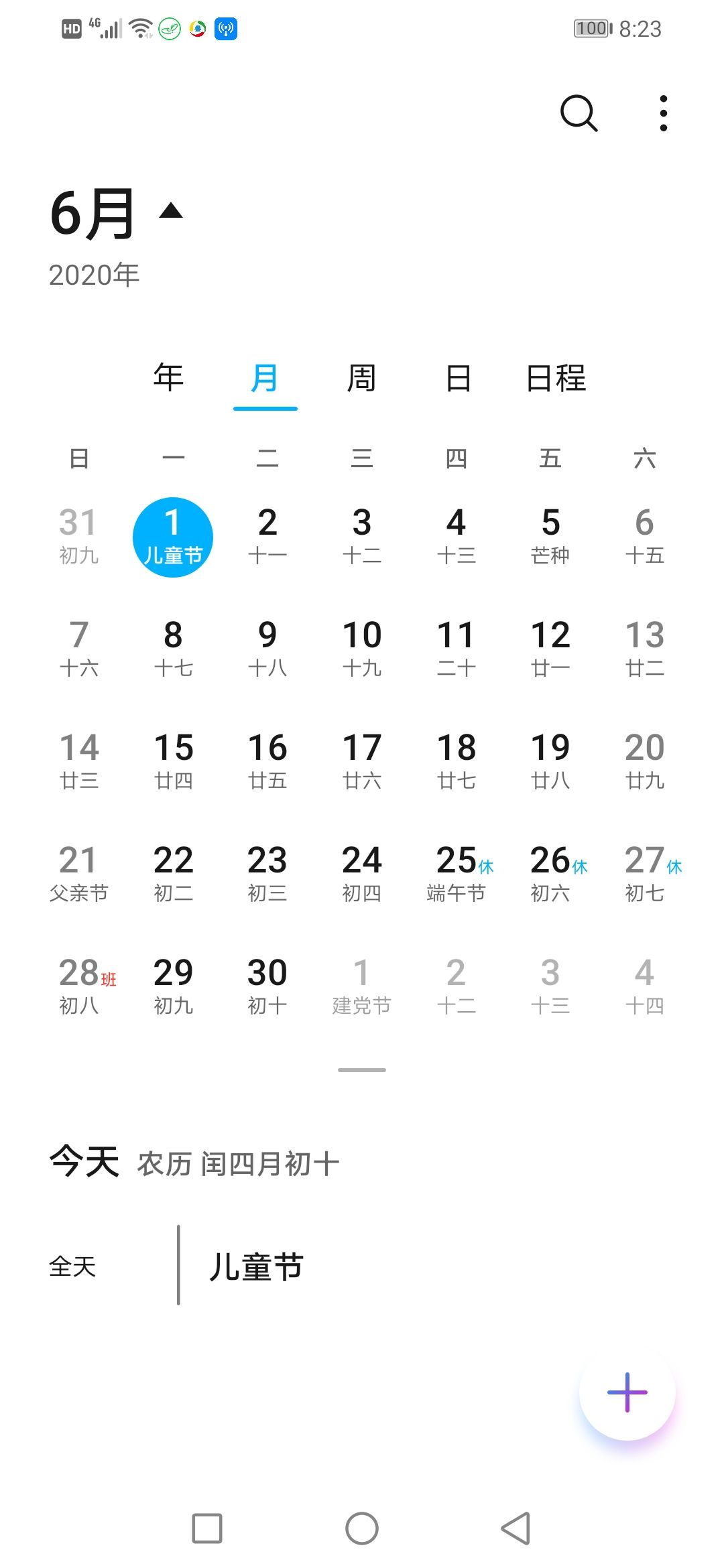
Task: Select June 15 on the calendar
Action: (x=174, y=760)
